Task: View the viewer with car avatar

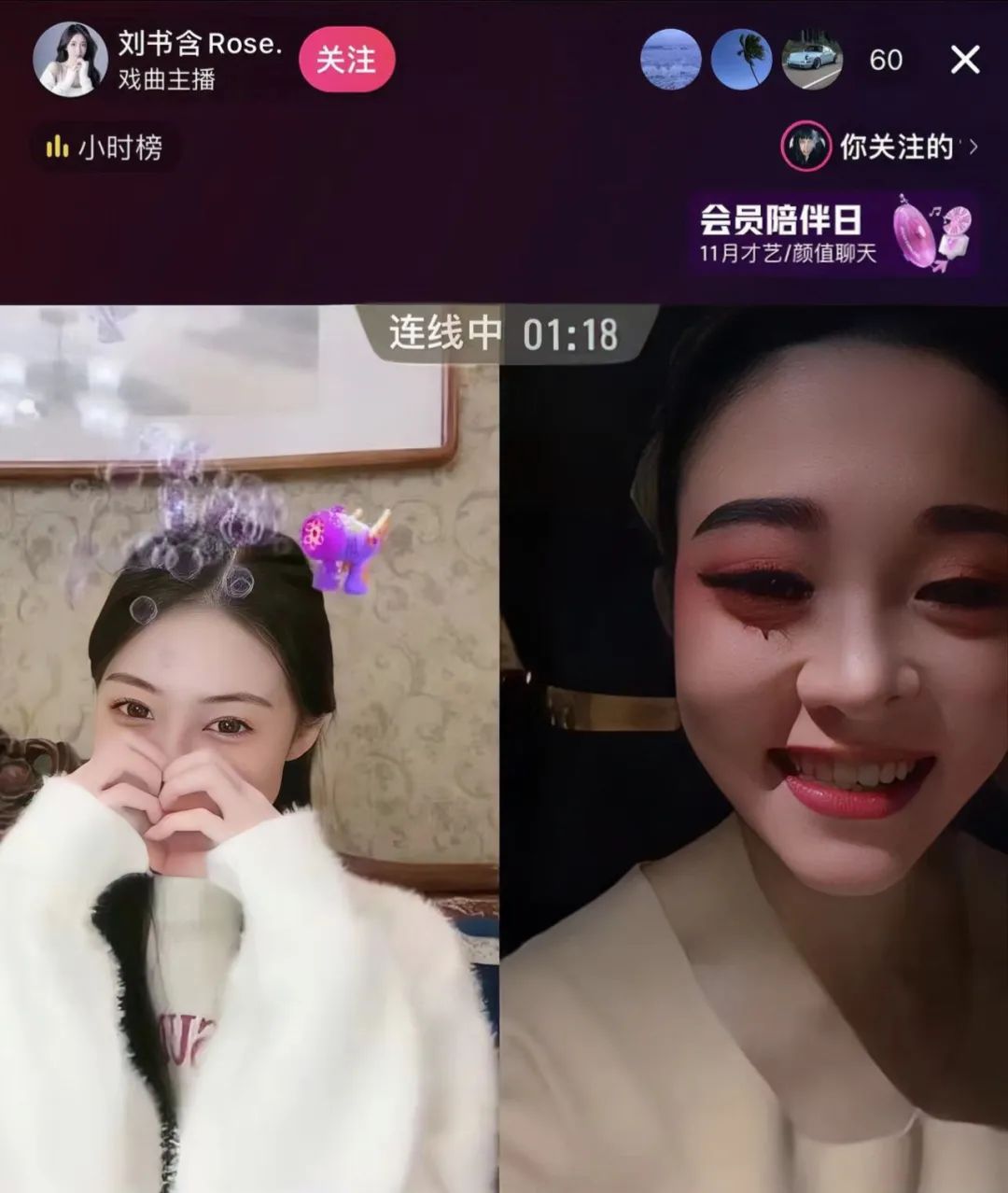Action: [811, 60]
